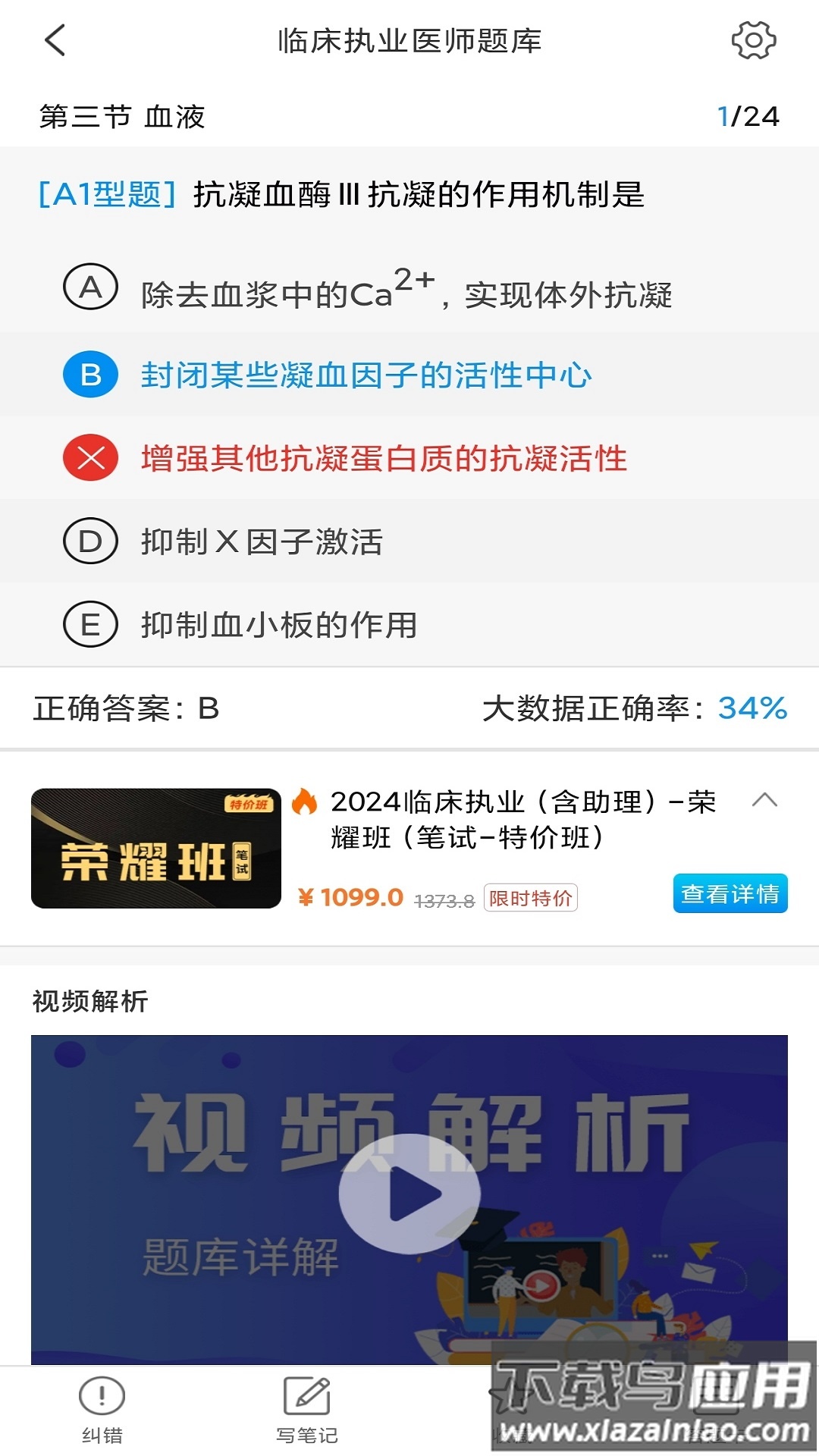
Task: Tap the red X mark on the wrong answer
Action: 91,457
